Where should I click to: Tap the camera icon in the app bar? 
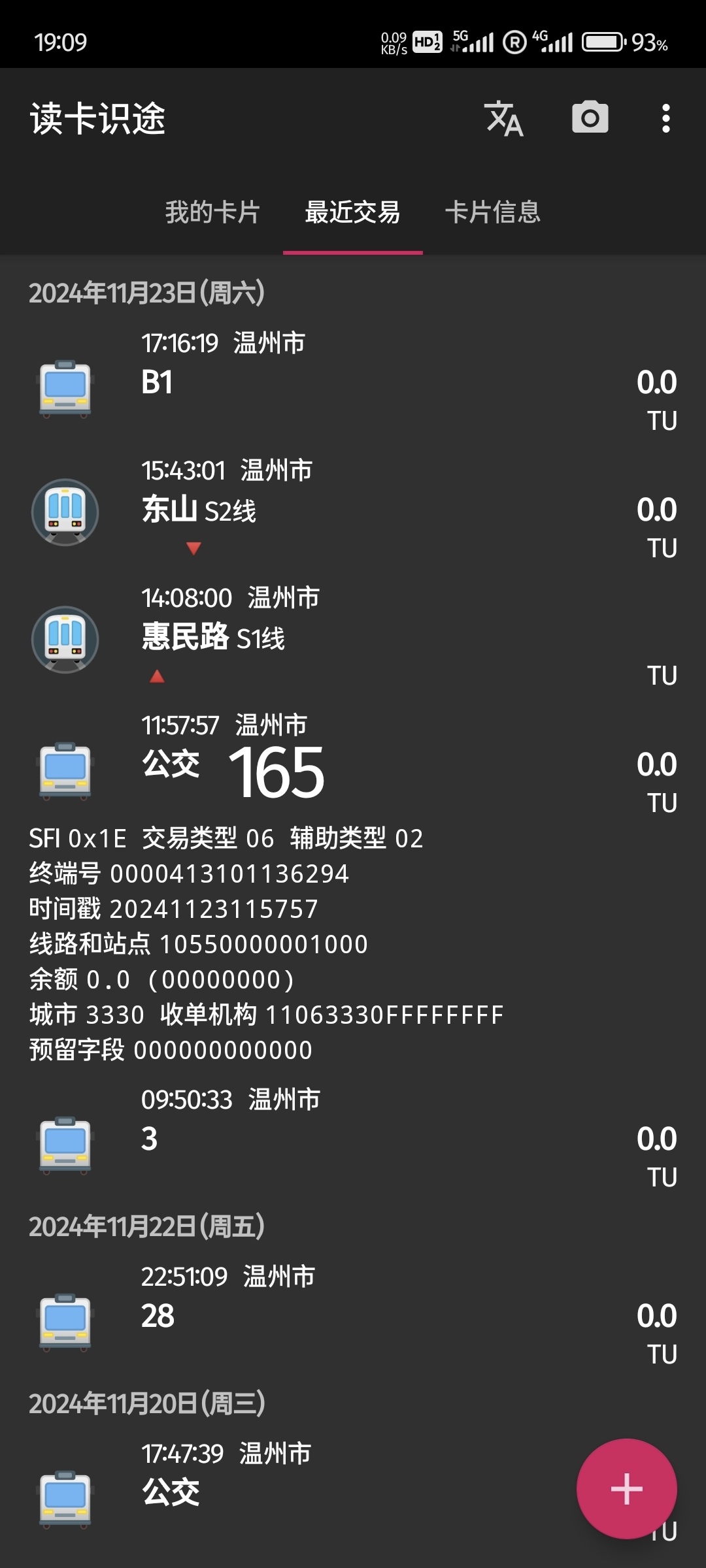click(x=590, y=118)
